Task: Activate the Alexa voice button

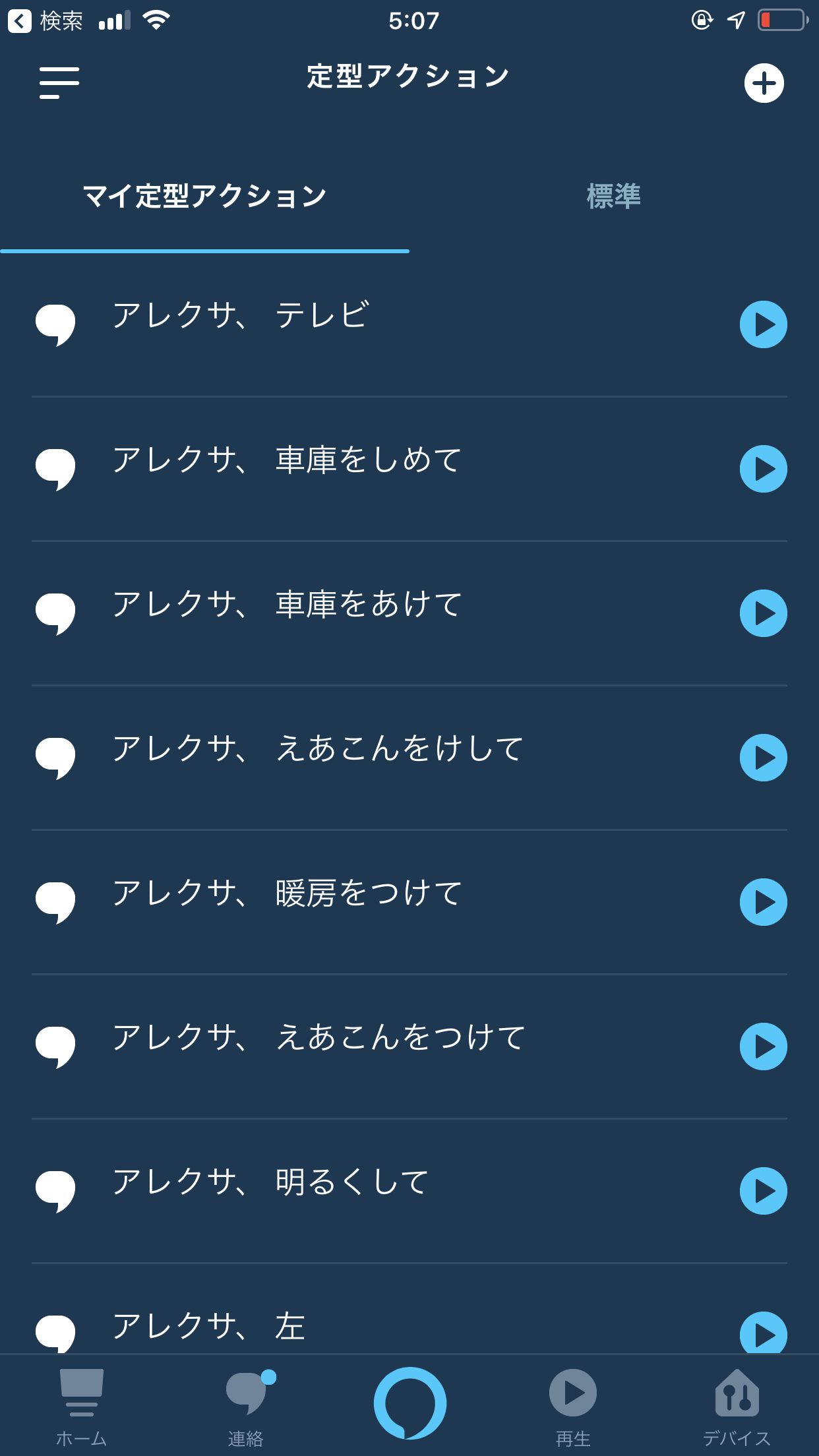Action: tap(409, 1403)
